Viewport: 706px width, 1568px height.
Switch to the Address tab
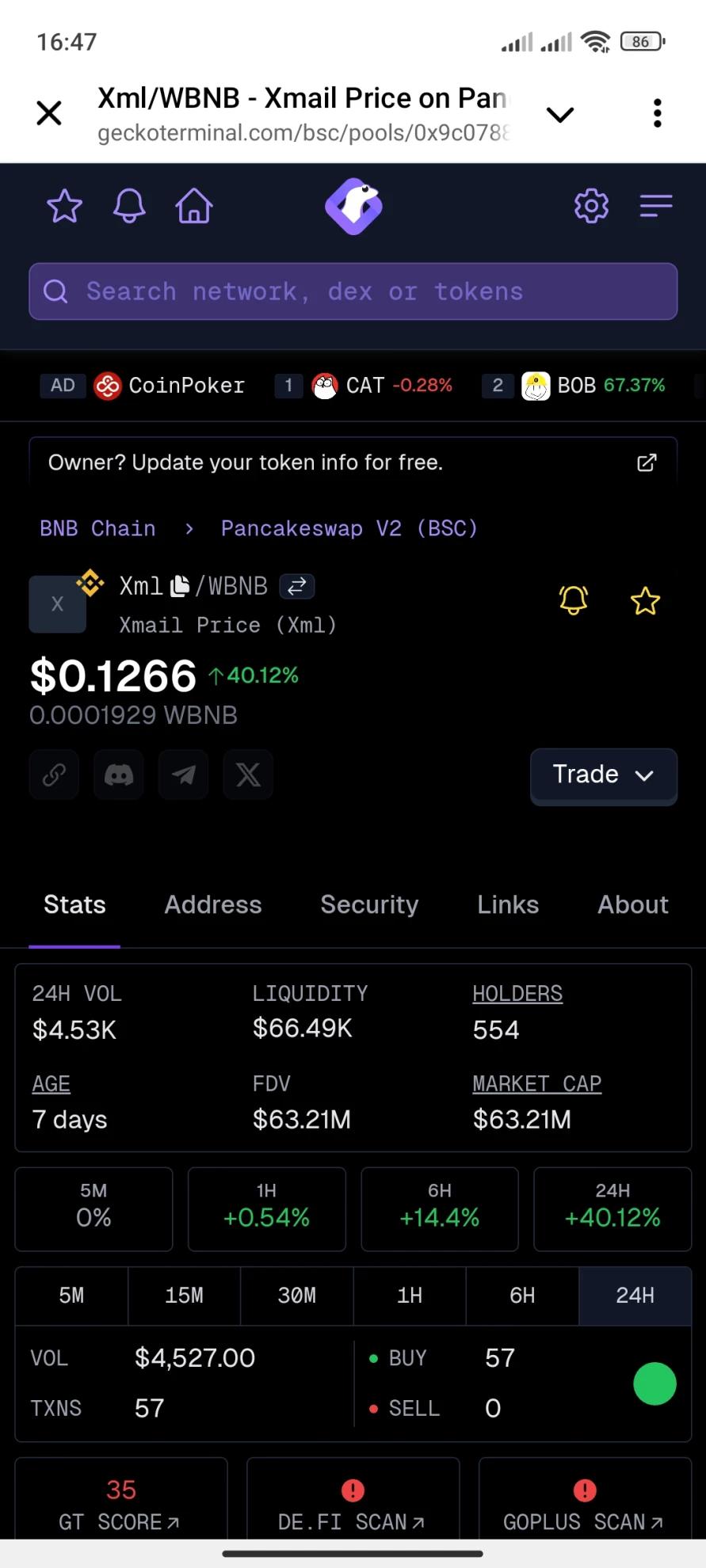click(x=212, y=904)
